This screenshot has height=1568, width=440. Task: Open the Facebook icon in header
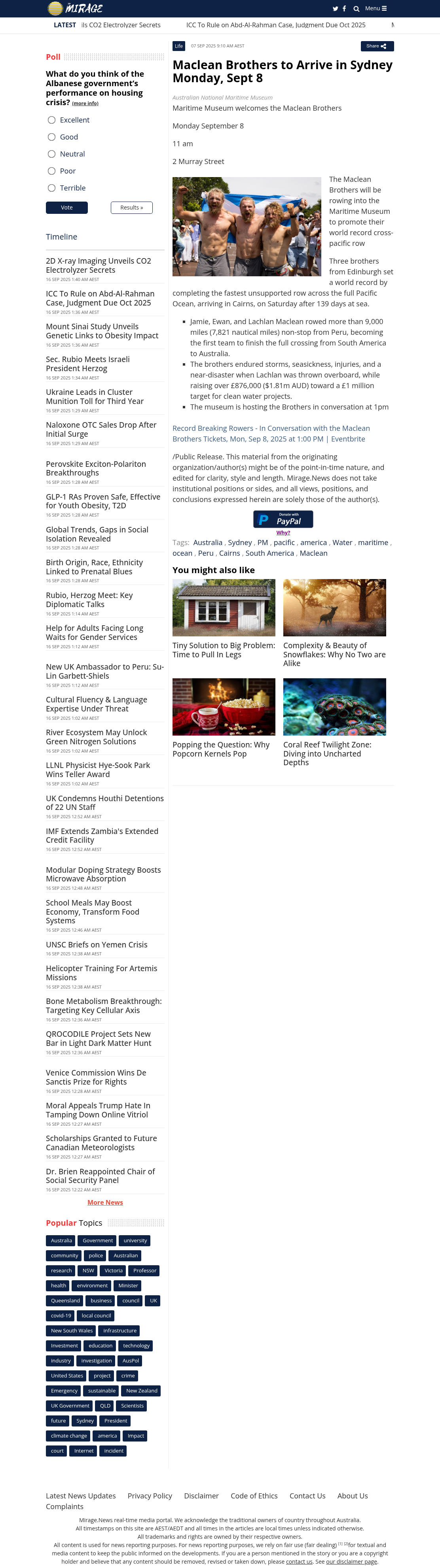(x=344, y=9)
